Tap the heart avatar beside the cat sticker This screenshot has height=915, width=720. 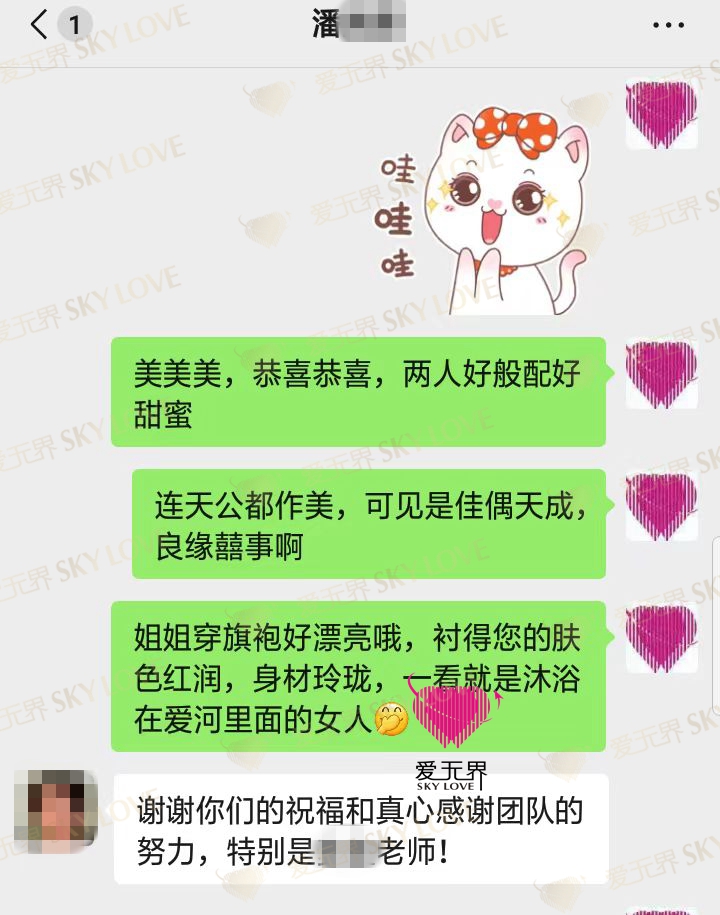pos(661,114)
